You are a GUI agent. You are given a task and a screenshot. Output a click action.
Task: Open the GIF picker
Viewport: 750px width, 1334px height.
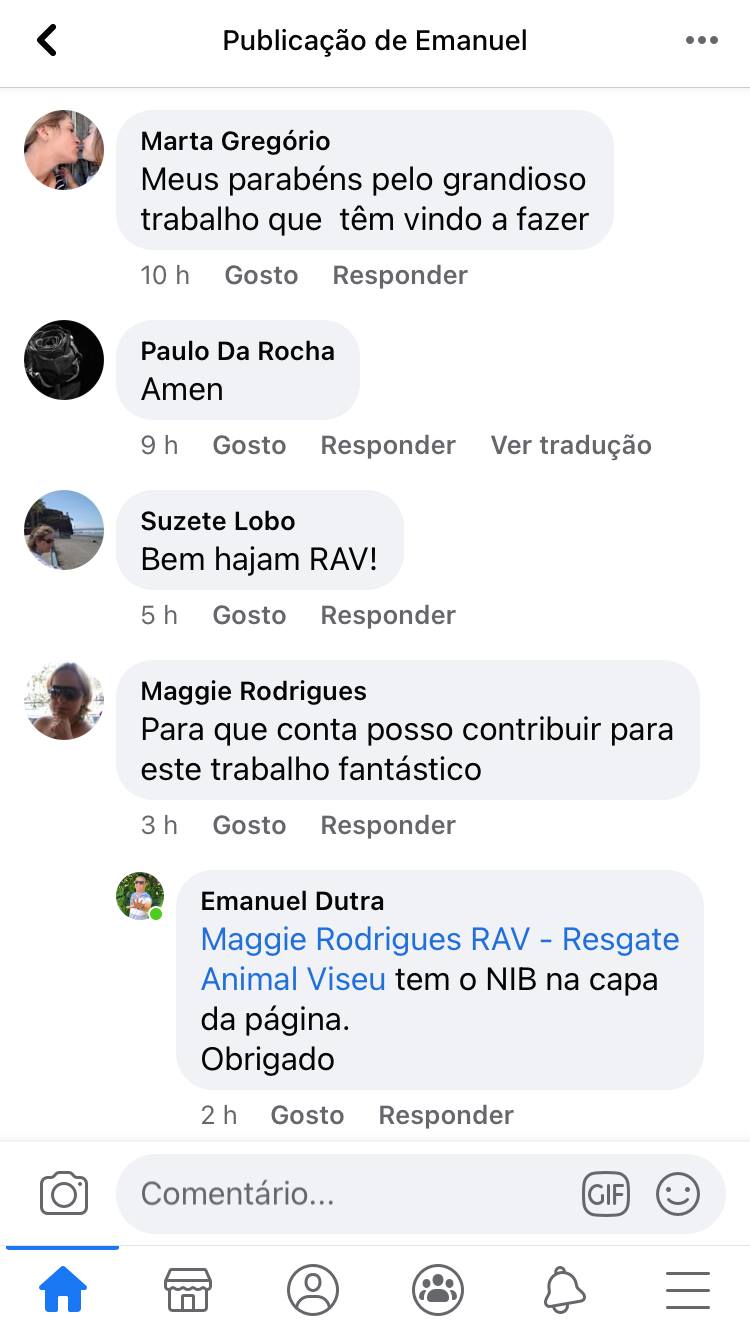point(606,1194)
